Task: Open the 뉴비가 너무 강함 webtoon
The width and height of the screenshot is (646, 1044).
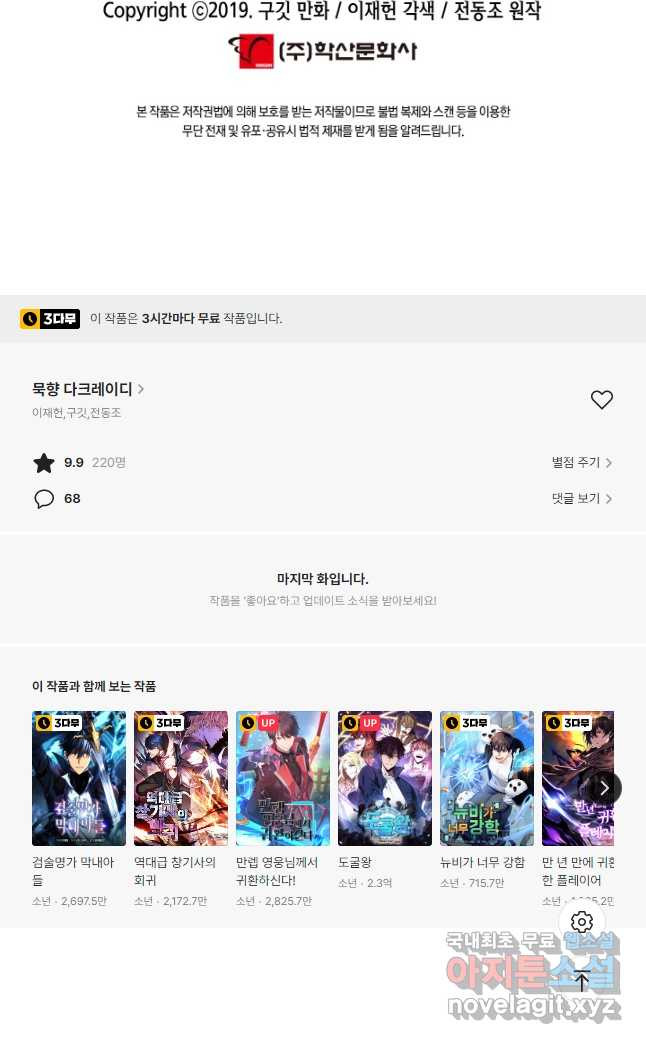Action: point(487,779)
